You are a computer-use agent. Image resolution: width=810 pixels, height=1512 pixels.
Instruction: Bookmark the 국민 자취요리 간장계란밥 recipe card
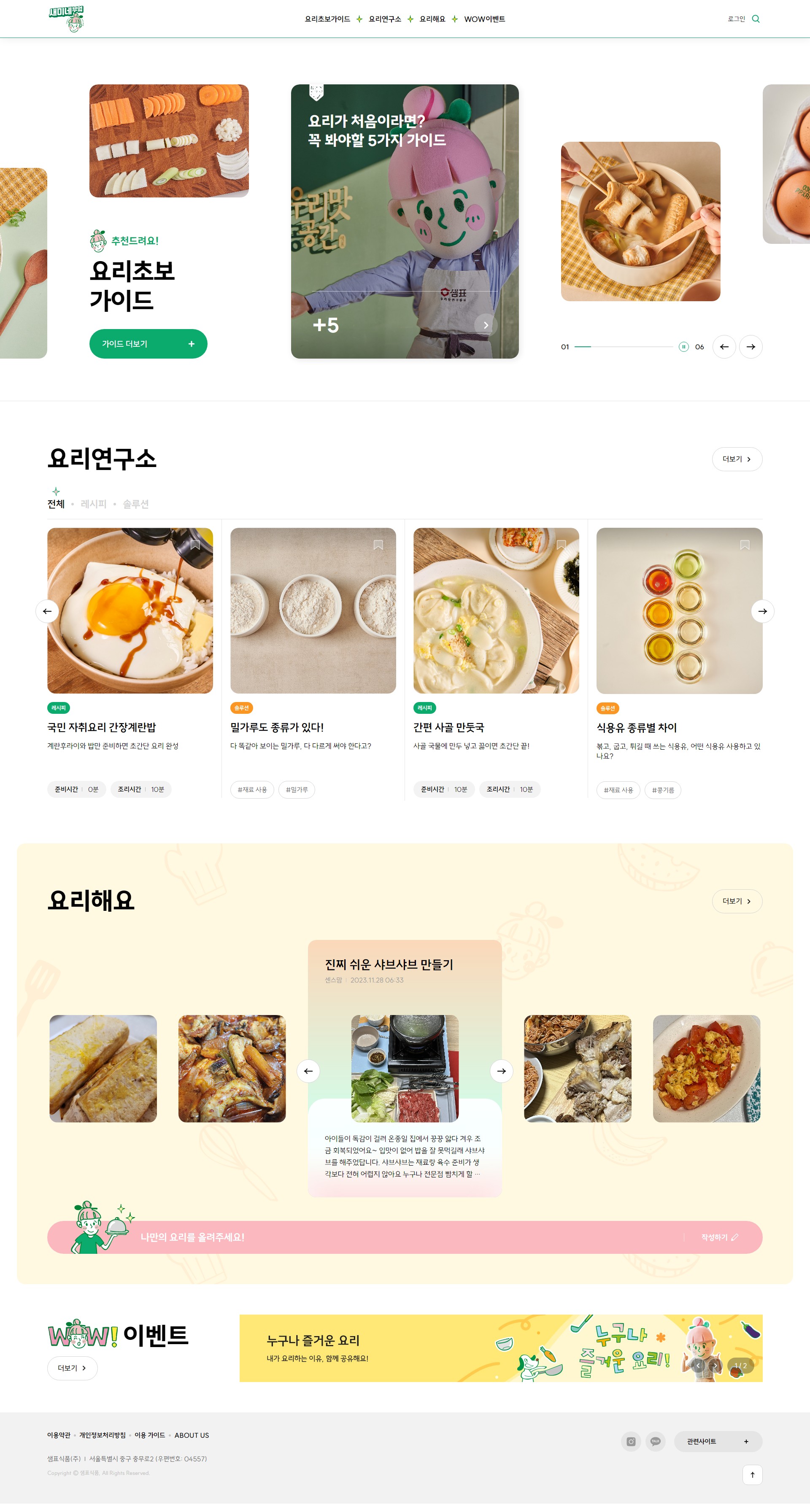[195, 545]
